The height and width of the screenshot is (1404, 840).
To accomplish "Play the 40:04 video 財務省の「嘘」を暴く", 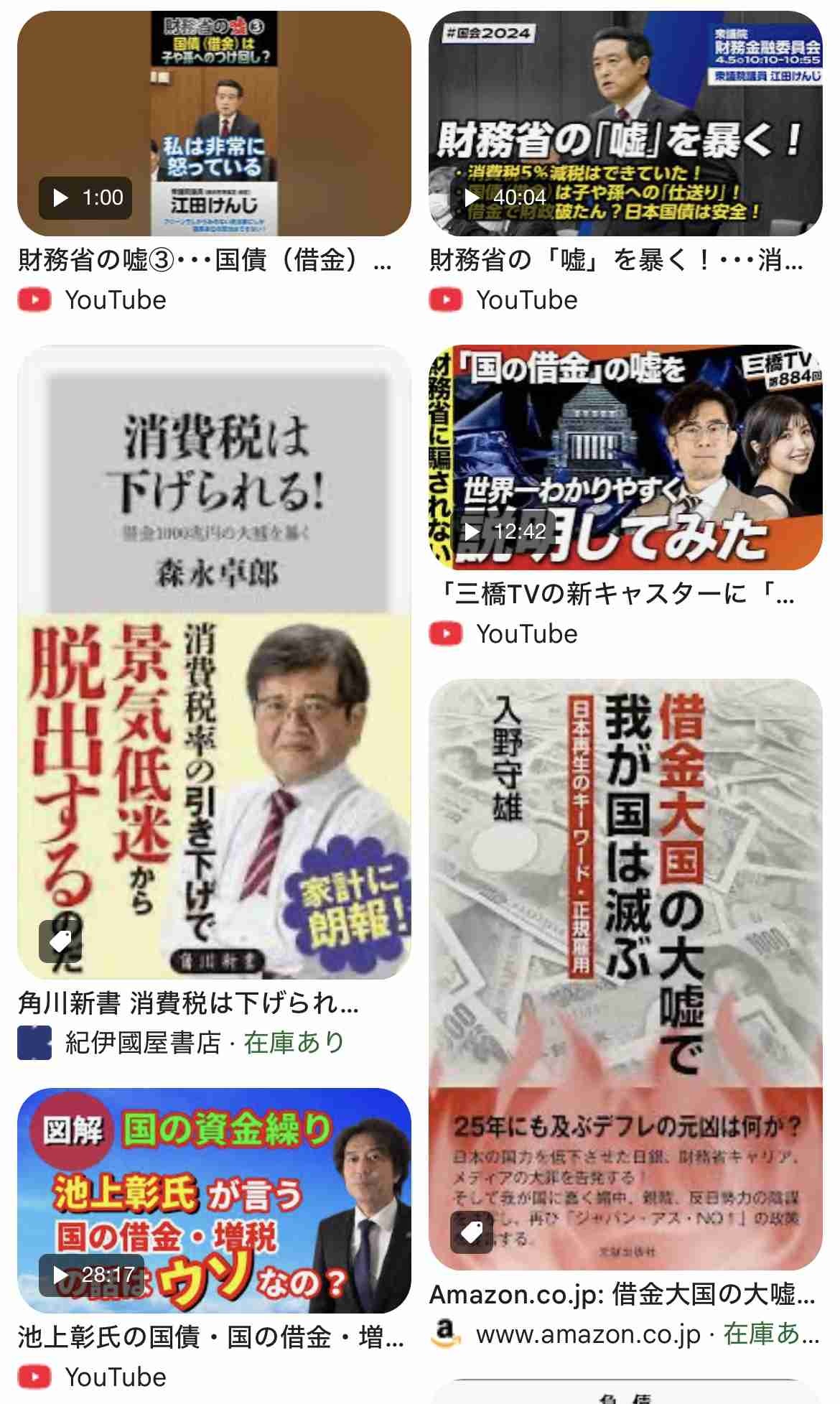I will tap(625, 124).
